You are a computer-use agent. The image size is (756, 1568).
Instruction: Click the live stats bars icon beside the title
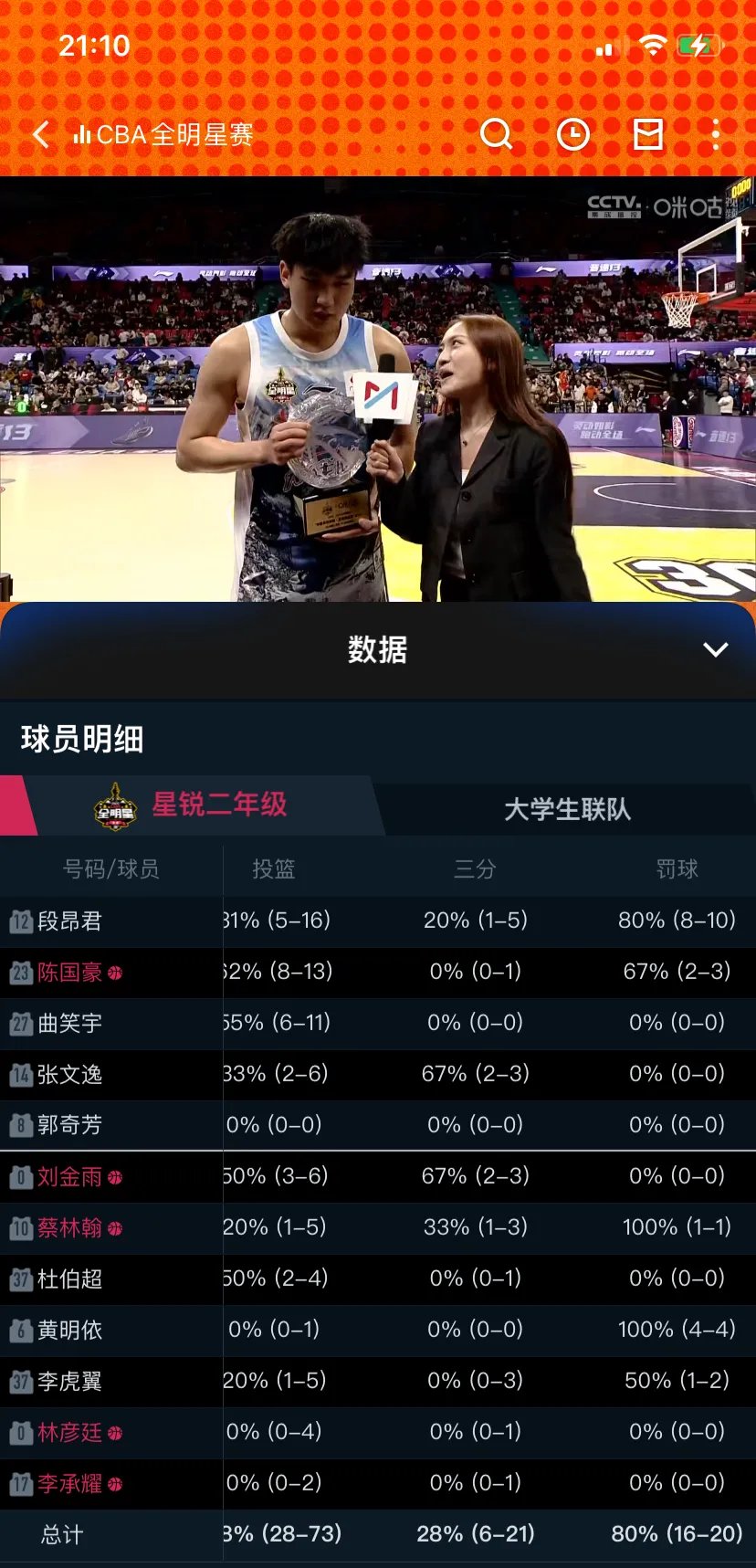[81, 133]
